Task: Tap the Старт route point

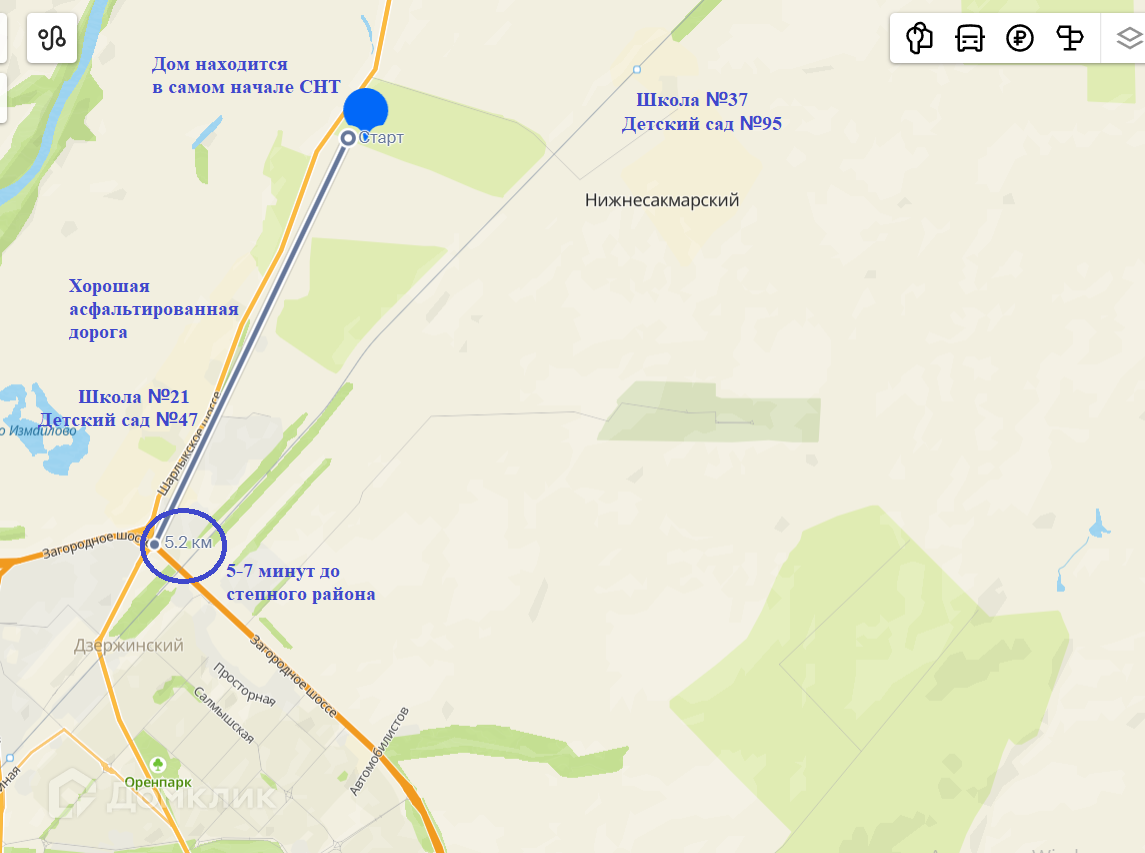Action: point(348,137)
